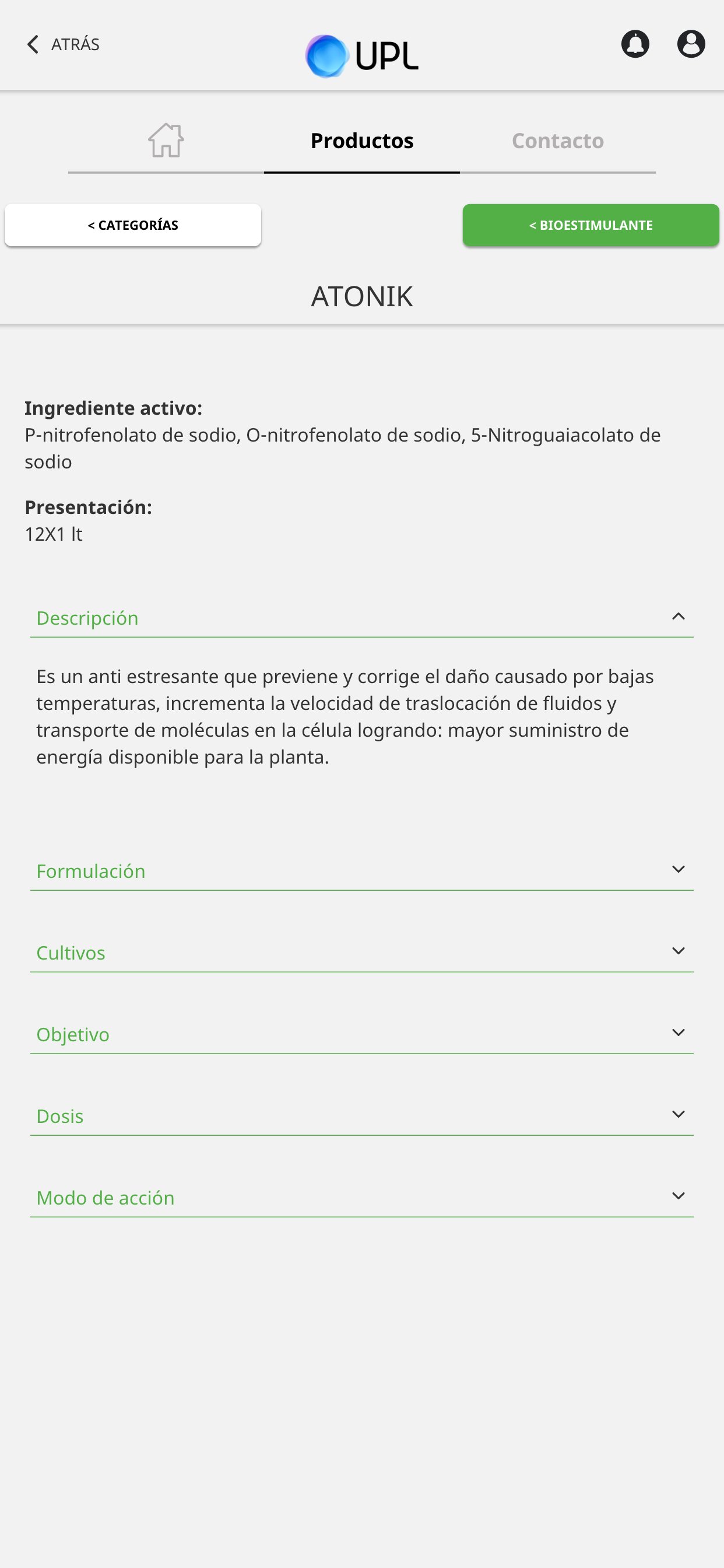Select the Descripción section label
This screenshot has height=1568, width=724.
(87, 617)
